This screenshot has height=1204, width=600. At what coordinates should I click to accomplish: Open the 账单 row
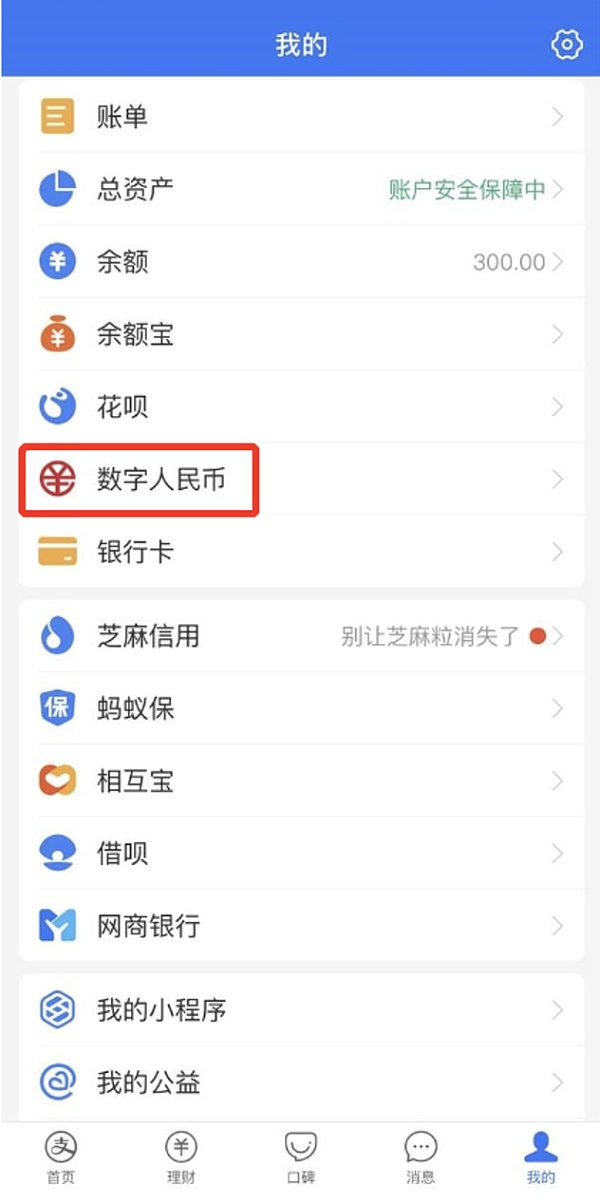pyautogui.click(x=300, y=117)
